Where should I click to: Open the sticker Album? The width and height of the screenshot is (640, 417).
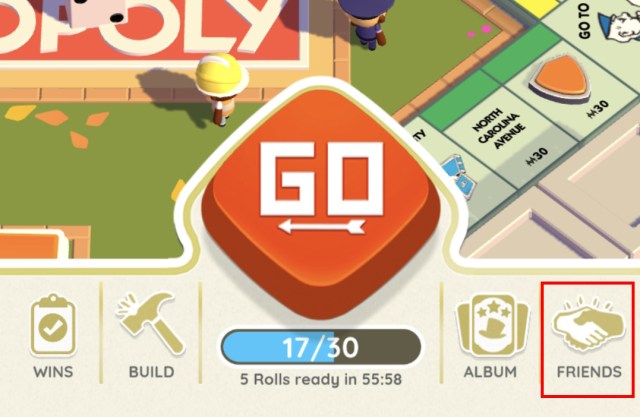[x=490, y=338]
